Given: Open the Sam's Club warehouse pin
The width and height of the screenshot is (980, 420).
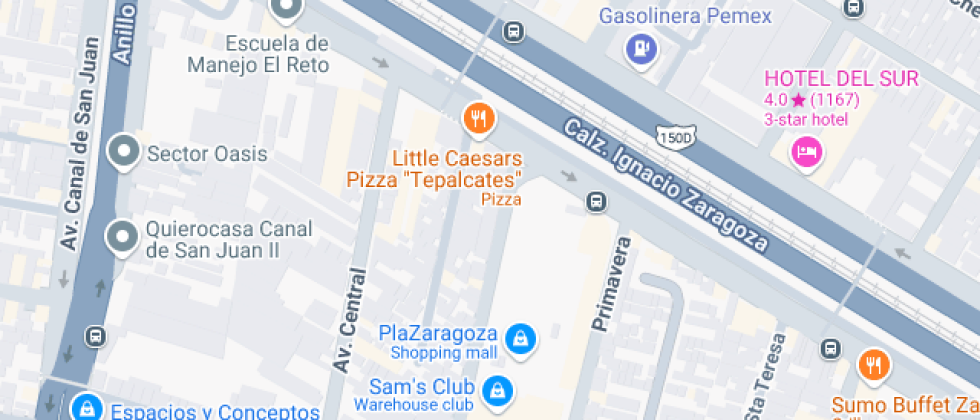Looking at the screenshot, I should 496,389.
